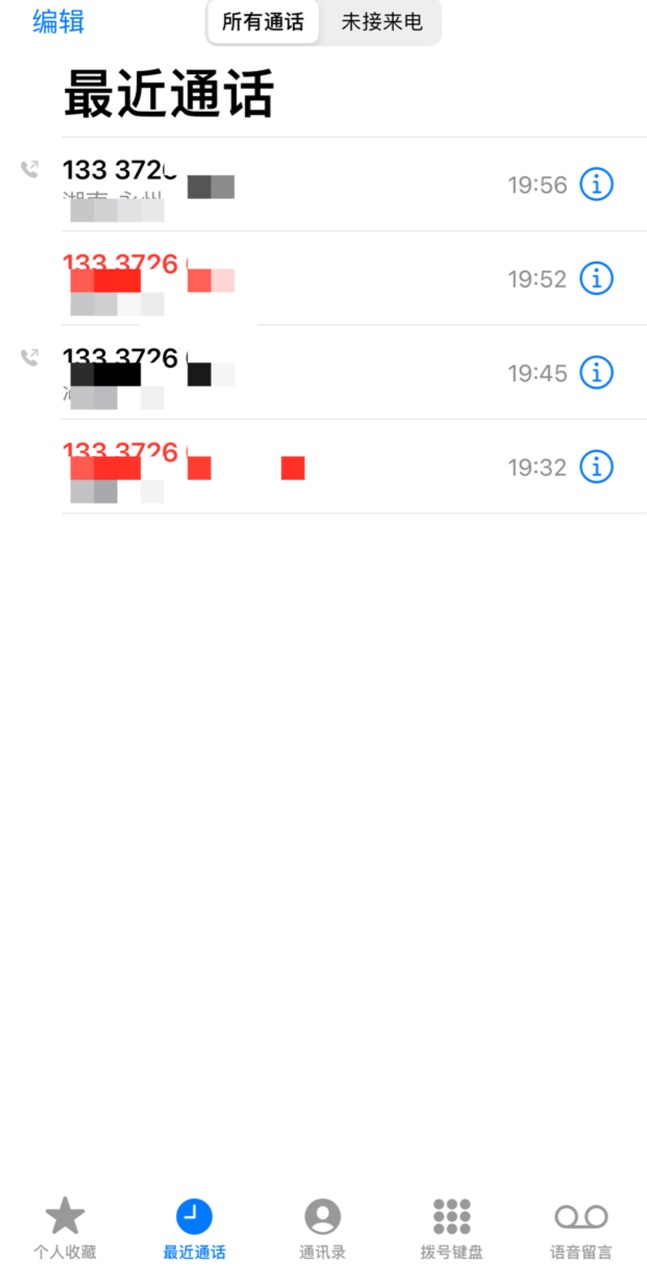Select the 所有通话 segment
Image resolution: width=647 pixels, height=1280 pixels.
pos(263,22)
